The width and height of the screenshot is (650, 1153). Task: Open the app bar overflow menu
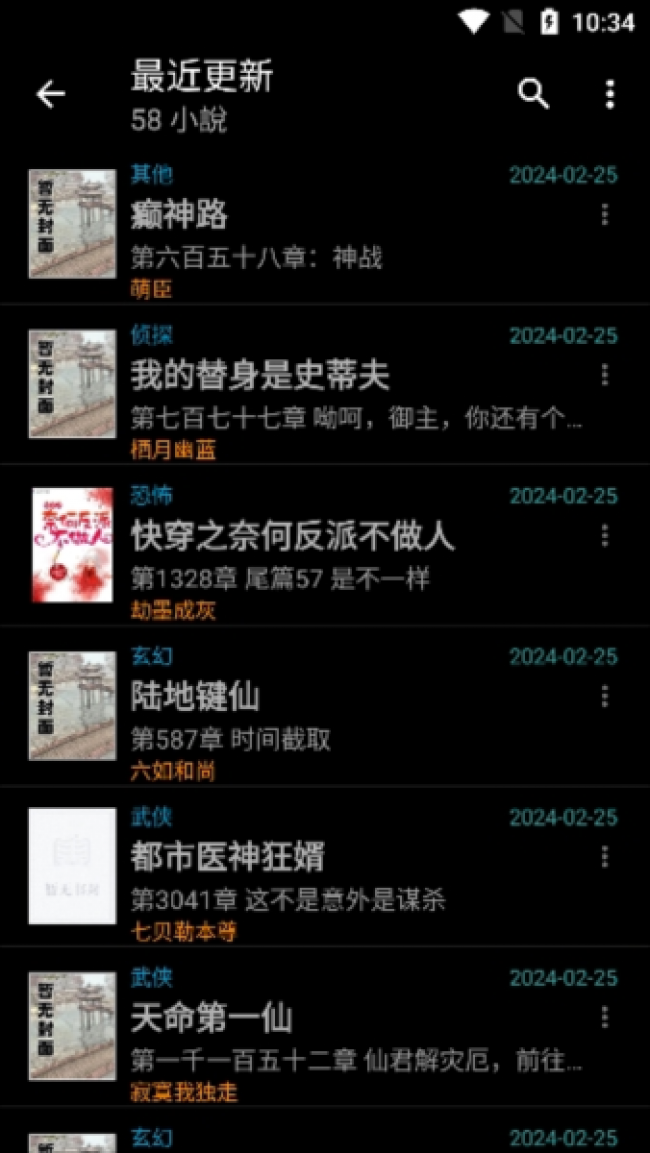tap(609, 94)
